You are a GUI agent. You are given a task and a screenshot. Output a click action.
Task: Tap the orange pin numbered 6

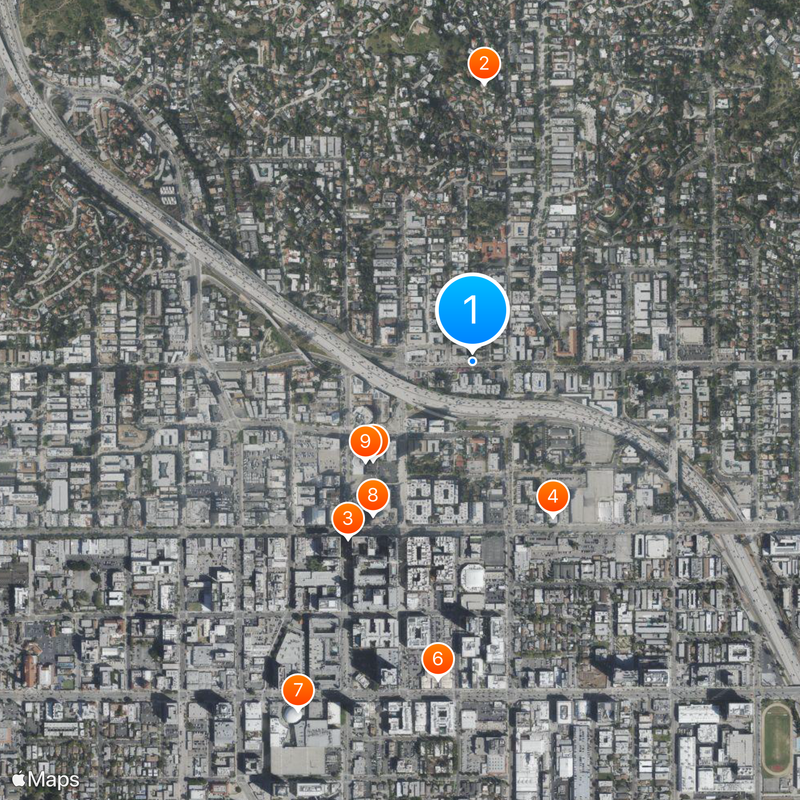click(x=437, y=660)
